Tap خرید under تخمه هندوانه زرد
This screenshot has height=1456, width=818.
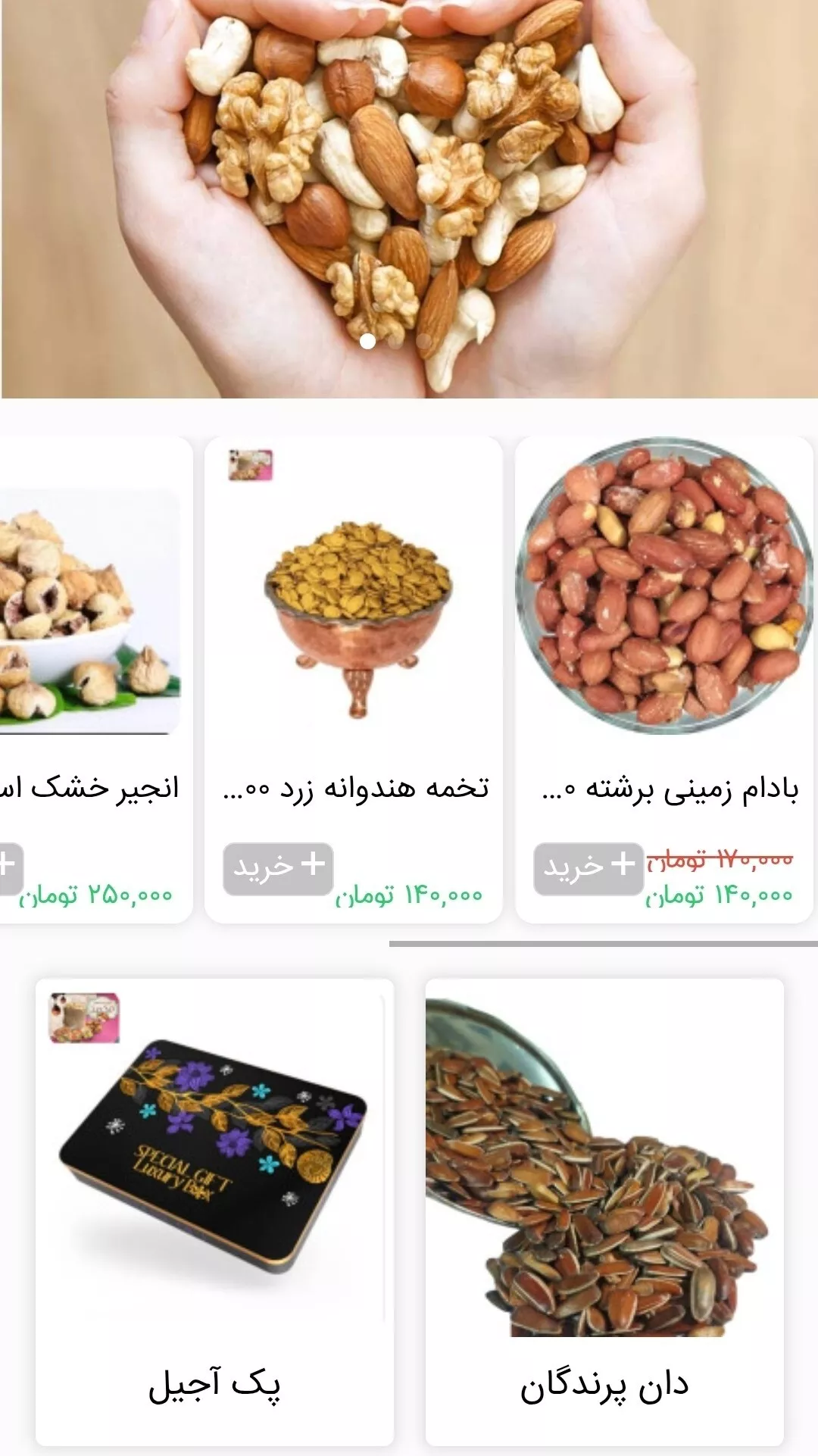point(278,868)
